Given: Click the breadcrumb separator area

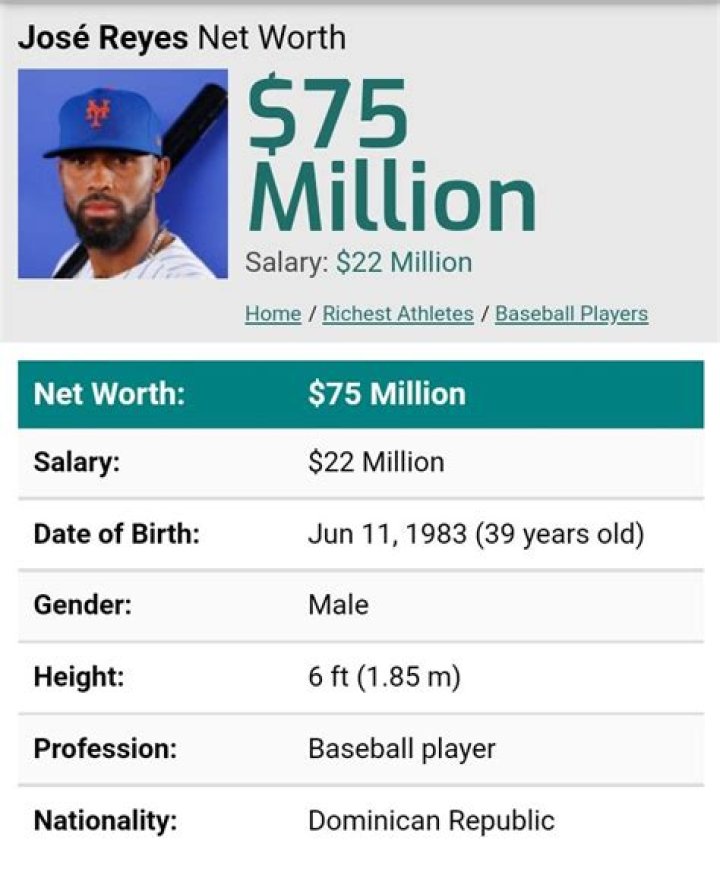Looking at the screenshot, I should 310,313.
